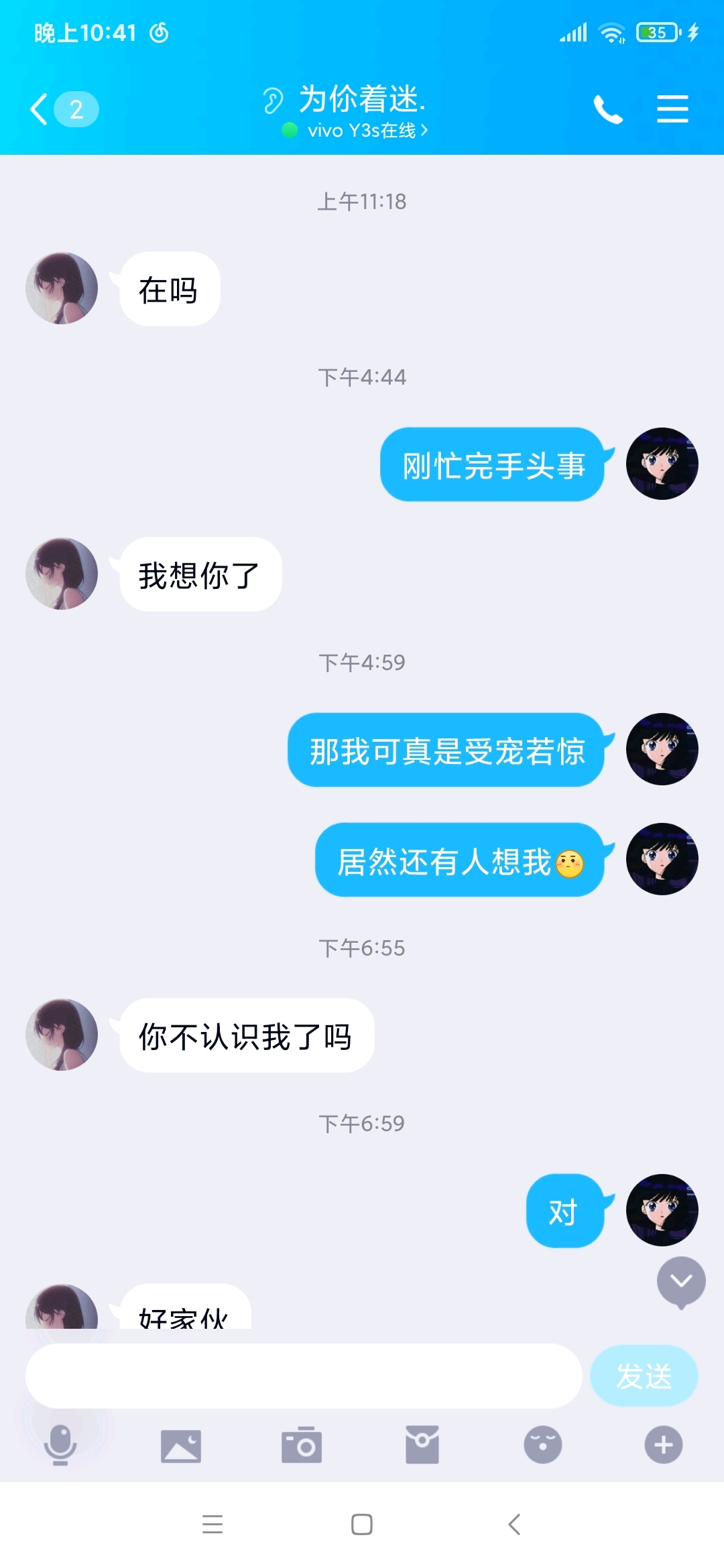The height and width of the screenshot is (1568, 724).
Task: View my own avatar beside 刚忙完手头事
Action: click(662, 464)
